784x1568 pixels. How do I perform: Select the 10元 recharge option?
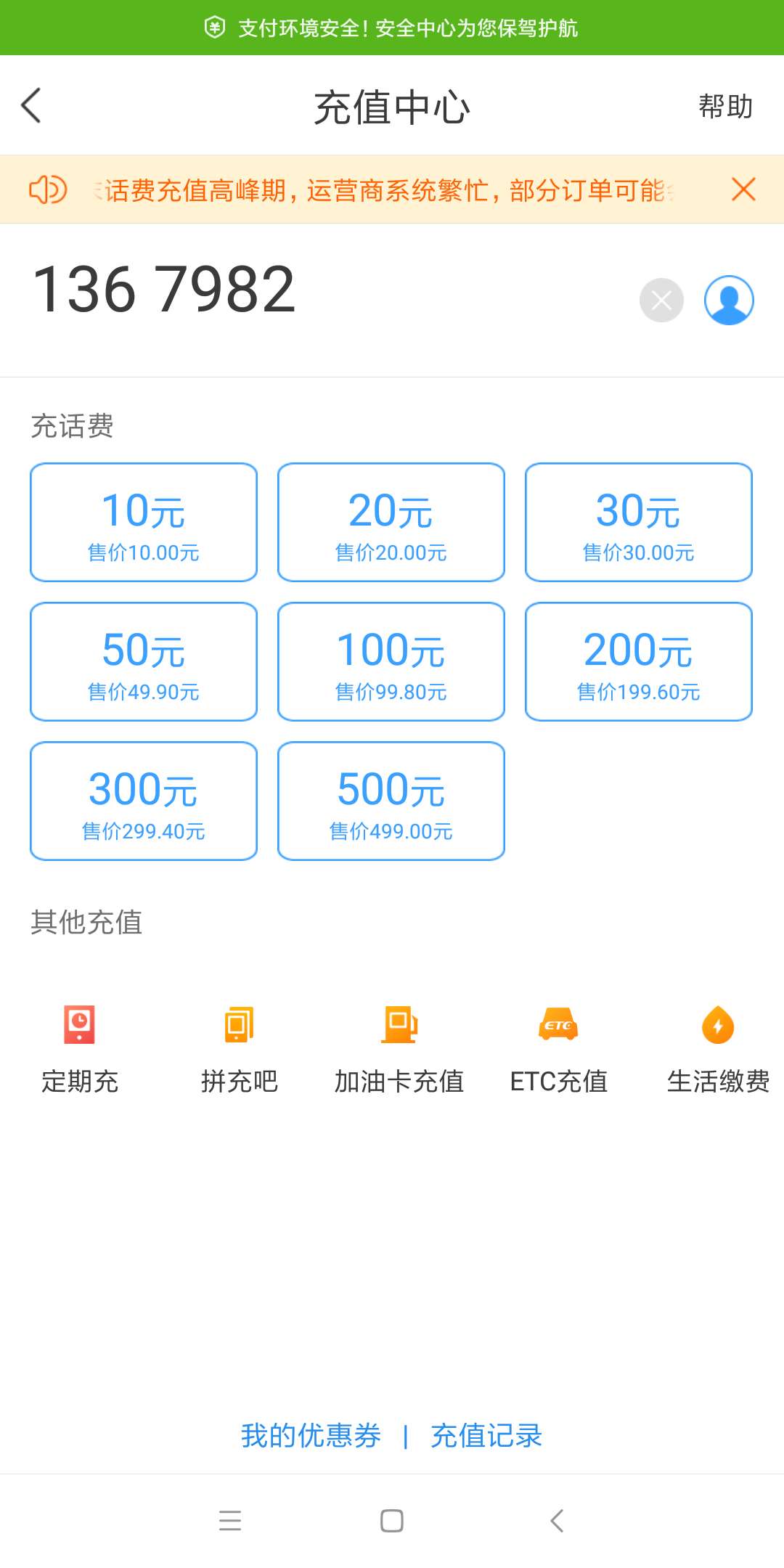click(x=144, y=522)
